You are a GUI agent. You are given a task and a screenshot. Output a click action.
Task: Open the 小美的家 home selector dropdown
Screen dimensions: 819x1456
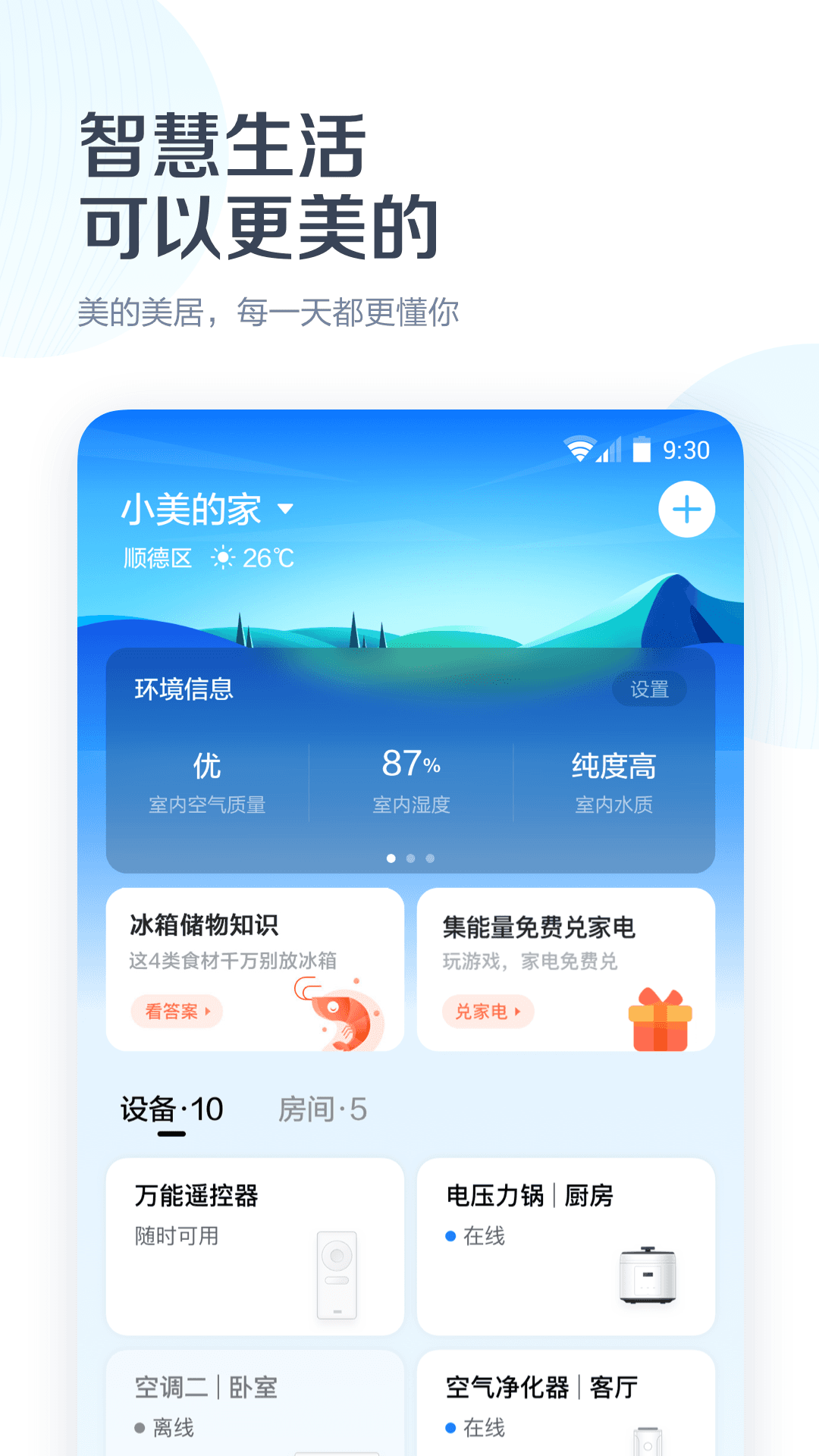coord(190,510)
